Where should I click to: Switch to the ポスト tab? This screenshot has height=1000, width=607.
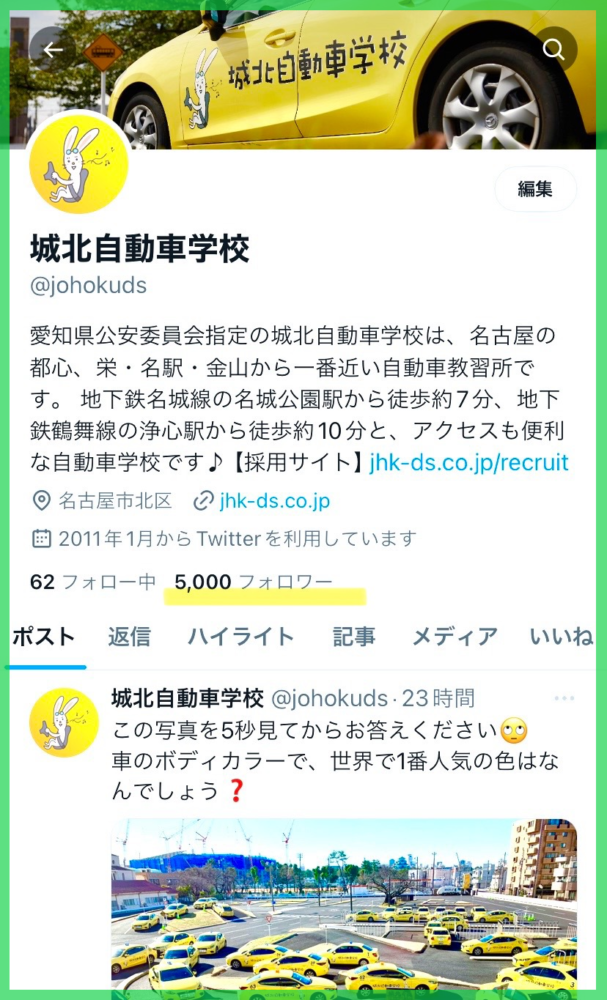[43, 637]
